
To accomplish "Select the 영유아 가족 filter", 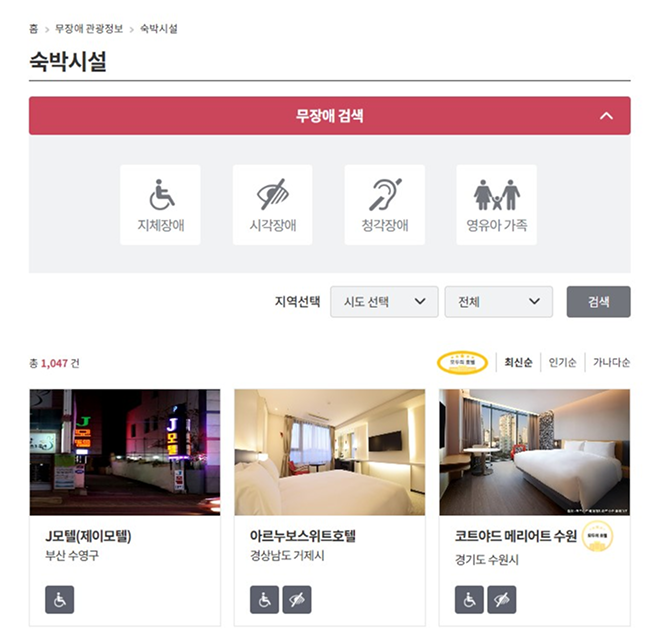I will click(496, 205).
